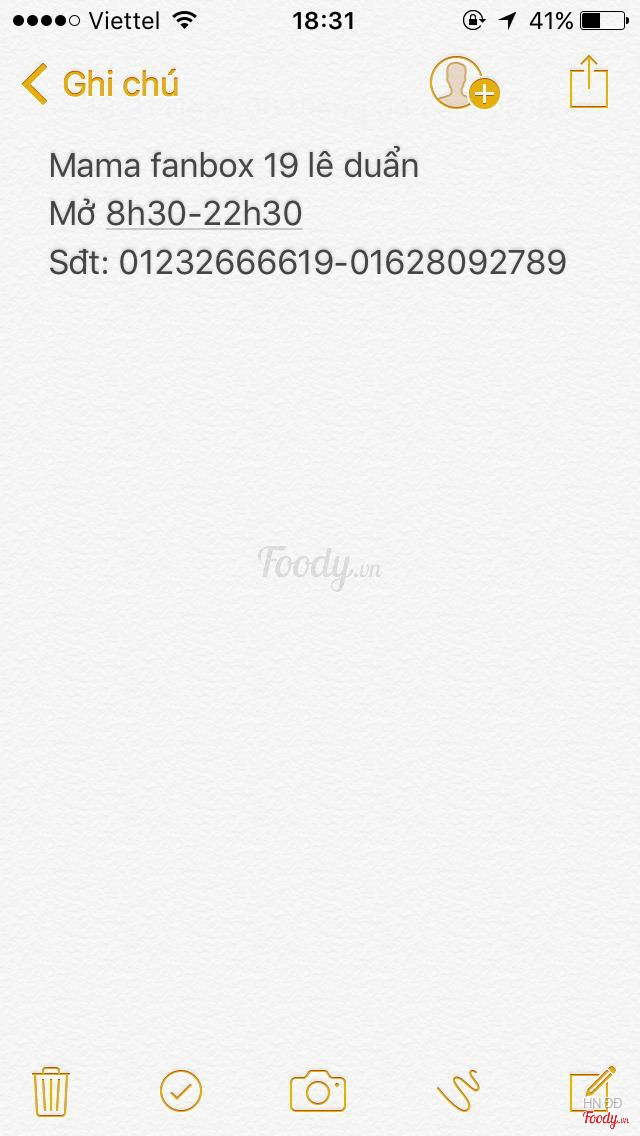
Task: Open the share sheet
Action: pyautogui.click(x=589, y=82)
